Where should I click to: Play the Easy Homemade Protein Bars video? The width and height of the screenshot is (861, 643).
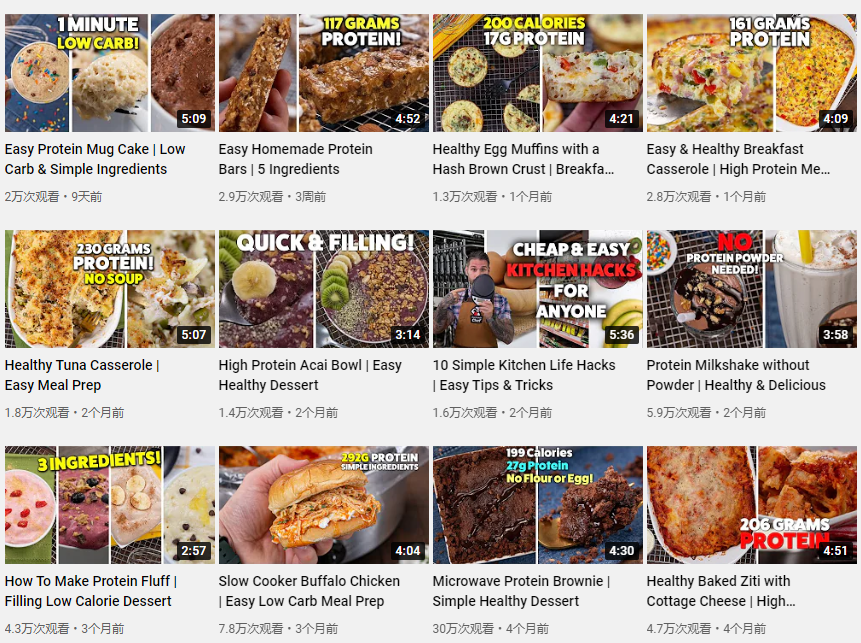click(x=324, y=73)
